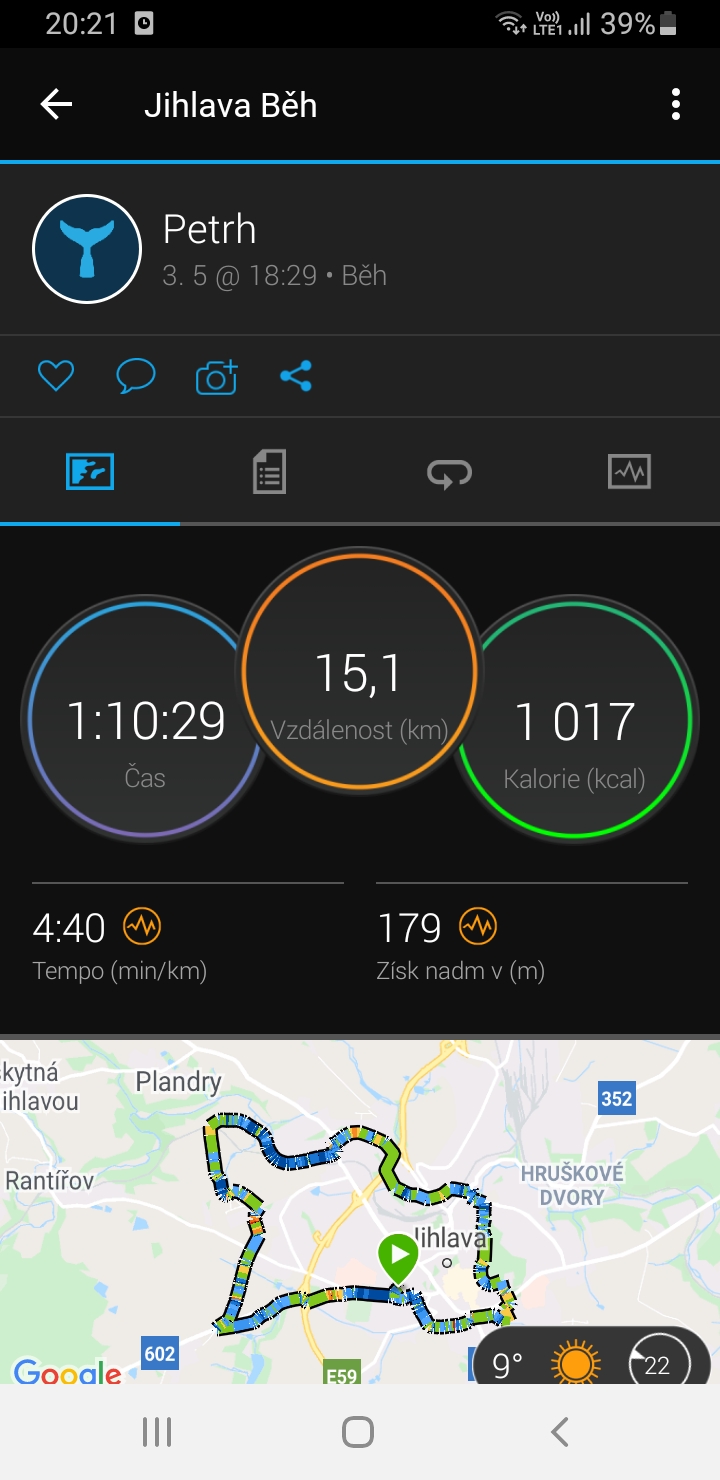Viewport: 720px width, 1480px height.
Task: Tap the system home button
Action: pos(358,1432)
